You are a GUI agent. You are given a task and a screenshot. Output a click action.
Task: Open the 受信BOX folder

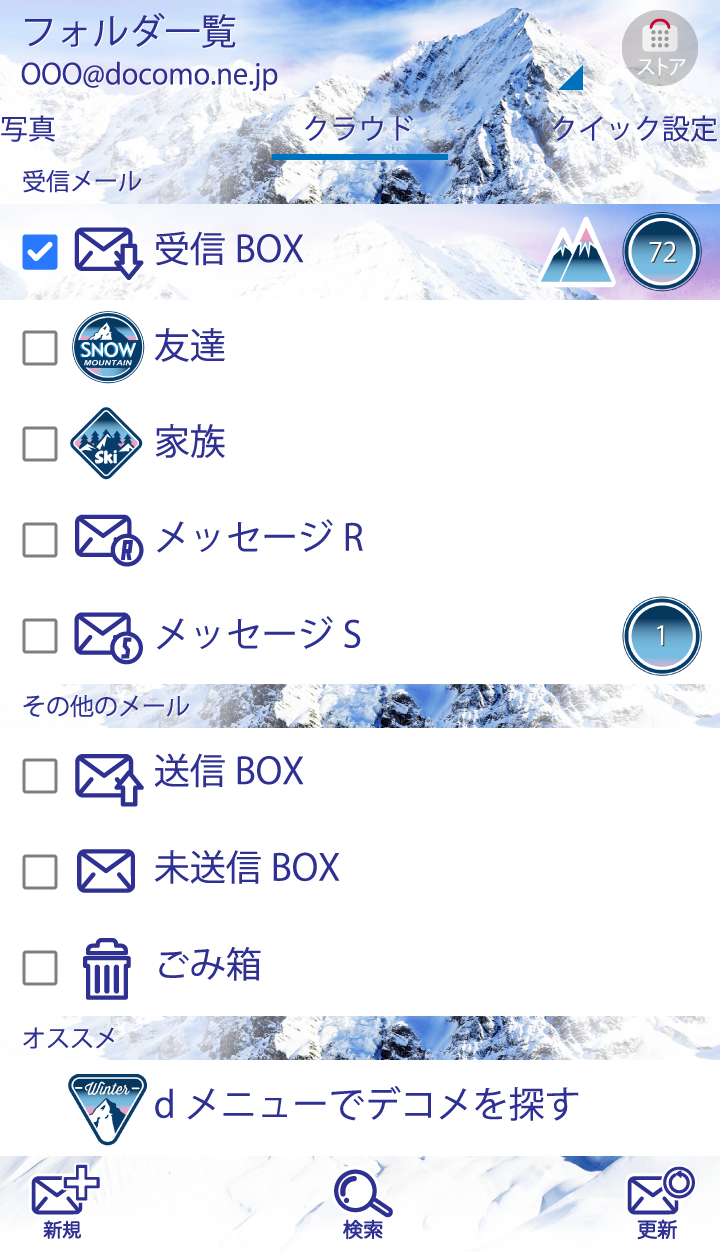230,250
